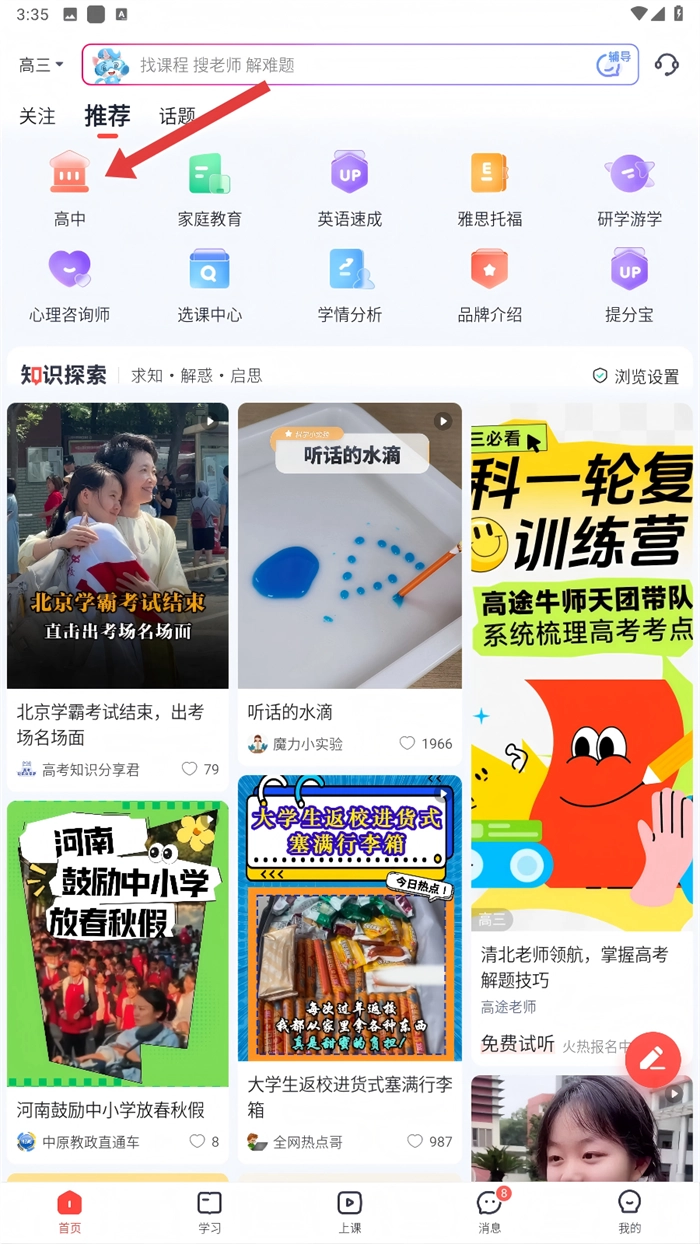
Task: Open the 消息 tab with badge
Action: (x=489, y=1210)
